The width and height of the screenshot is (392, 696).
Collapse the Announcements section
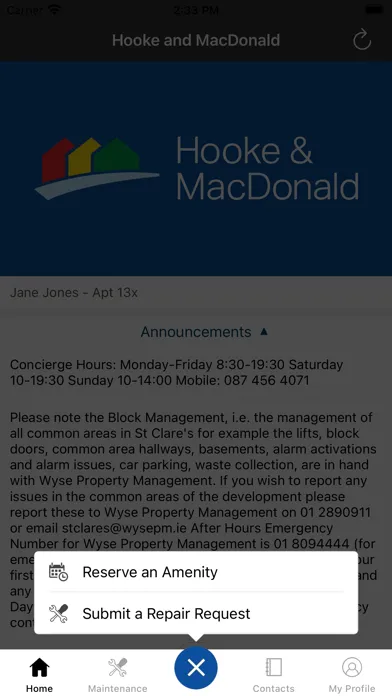pos(204,332)
